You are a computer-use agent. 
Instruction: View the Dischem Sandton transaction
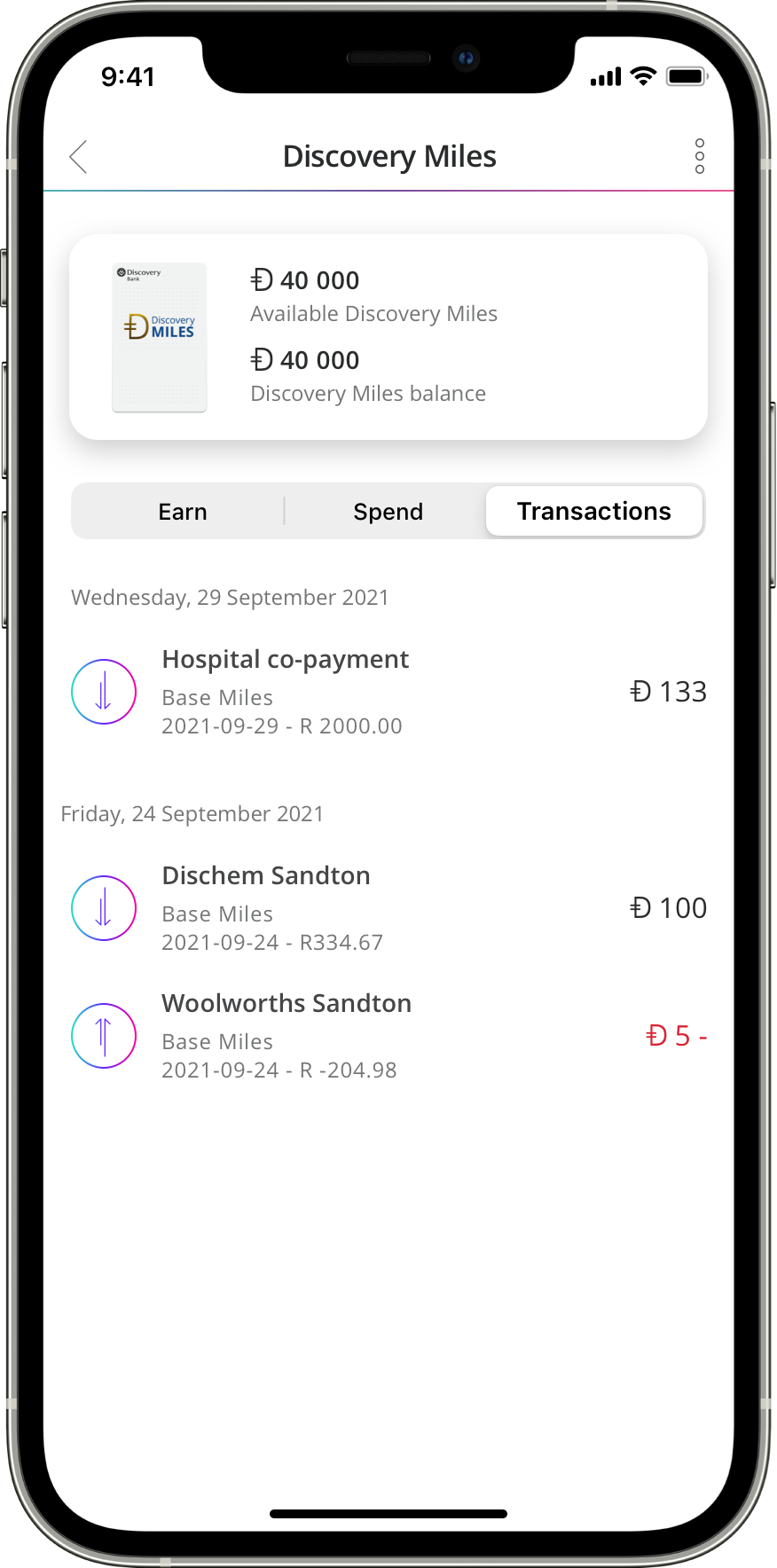(388, 908)
